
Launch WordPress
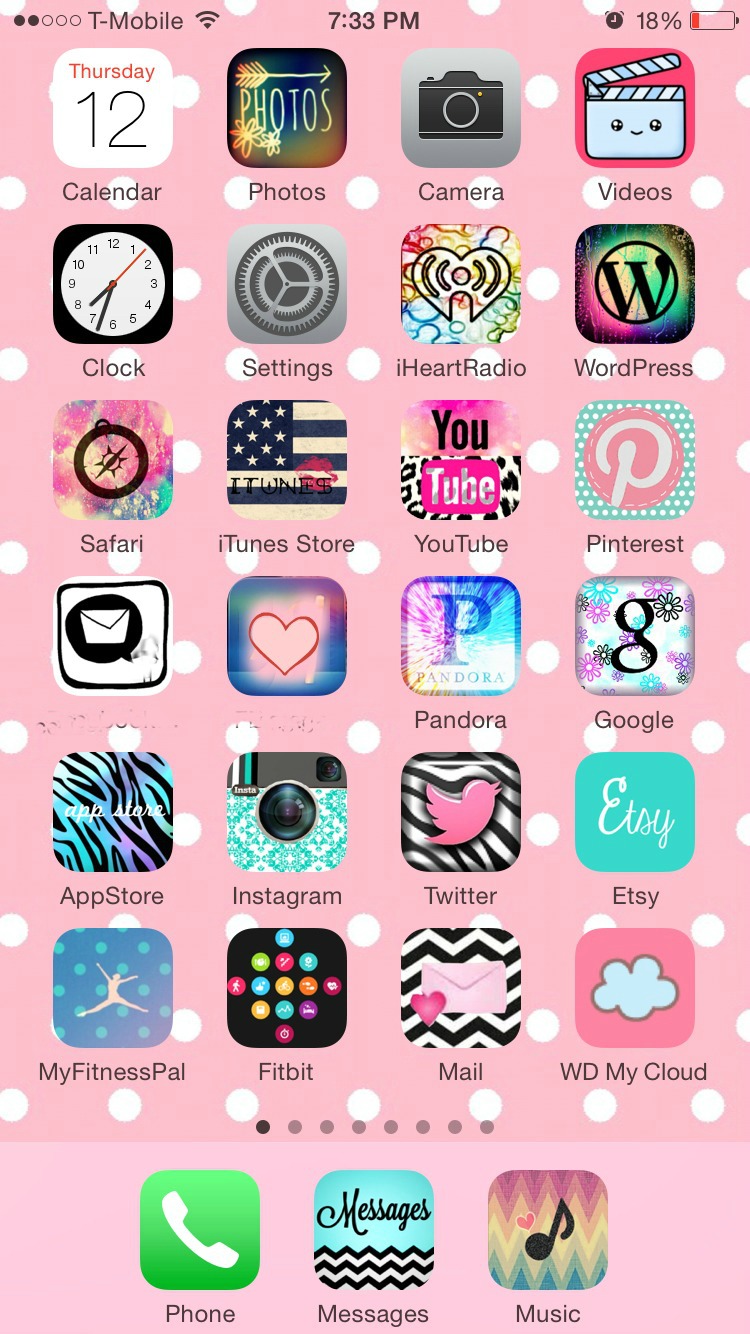[x=634, y=284]
